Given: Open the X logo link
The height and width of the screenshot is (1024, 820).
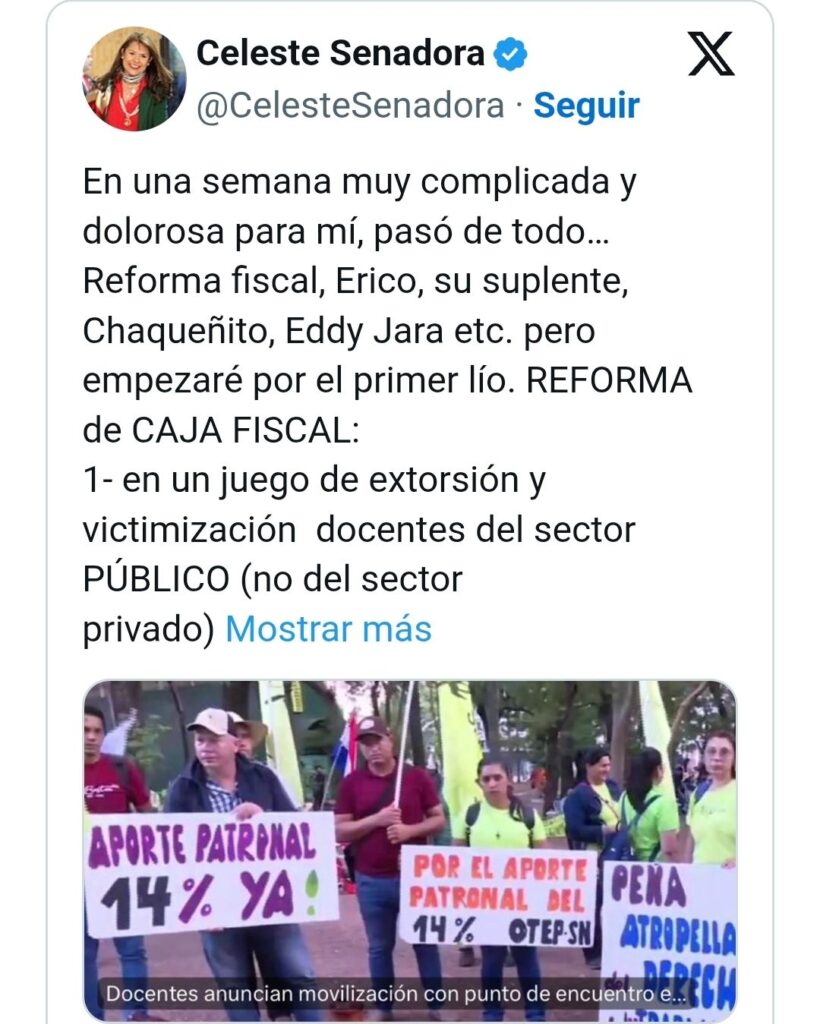Looking at the screenshot, I should click(x=711, y=55).
